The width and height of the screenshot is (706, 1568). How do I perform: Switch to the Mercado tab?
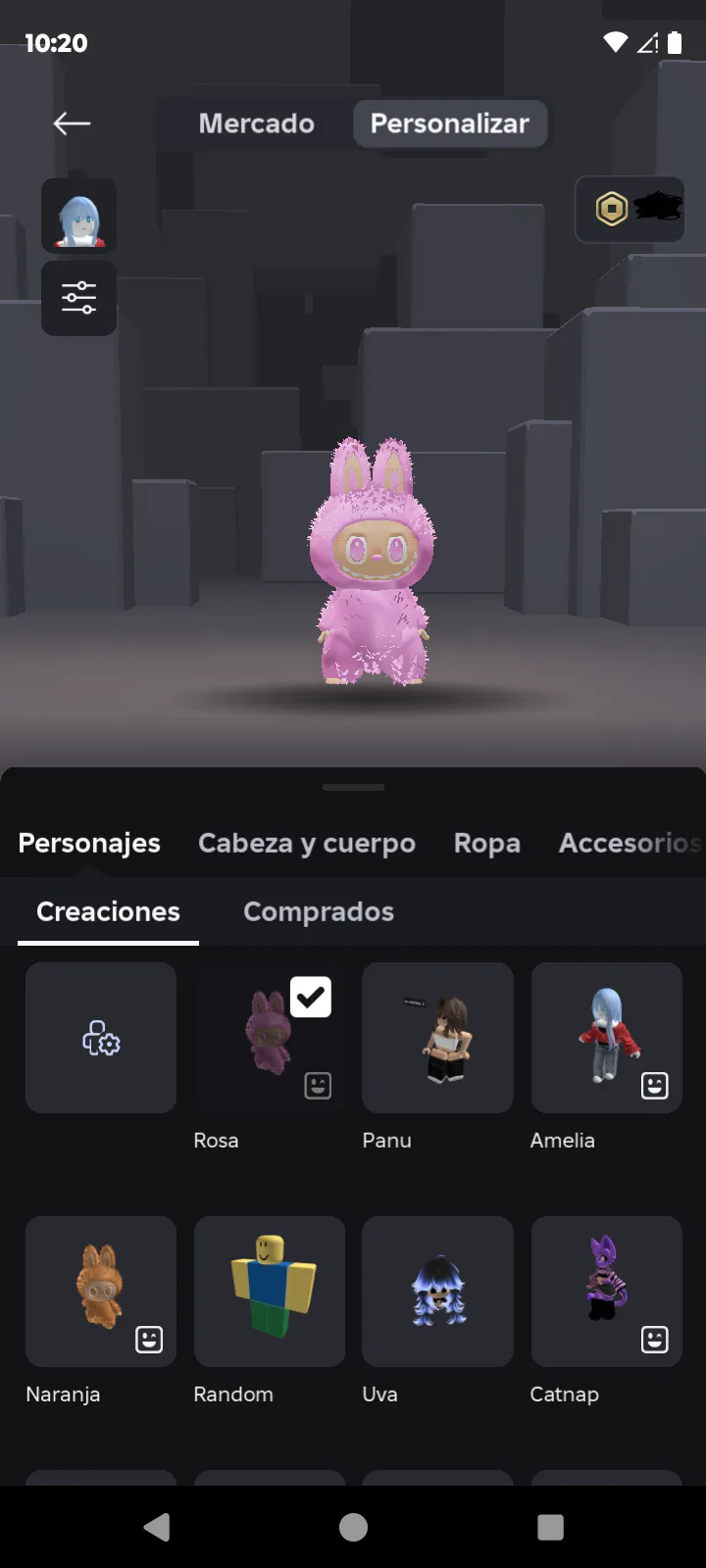[257, 123]
